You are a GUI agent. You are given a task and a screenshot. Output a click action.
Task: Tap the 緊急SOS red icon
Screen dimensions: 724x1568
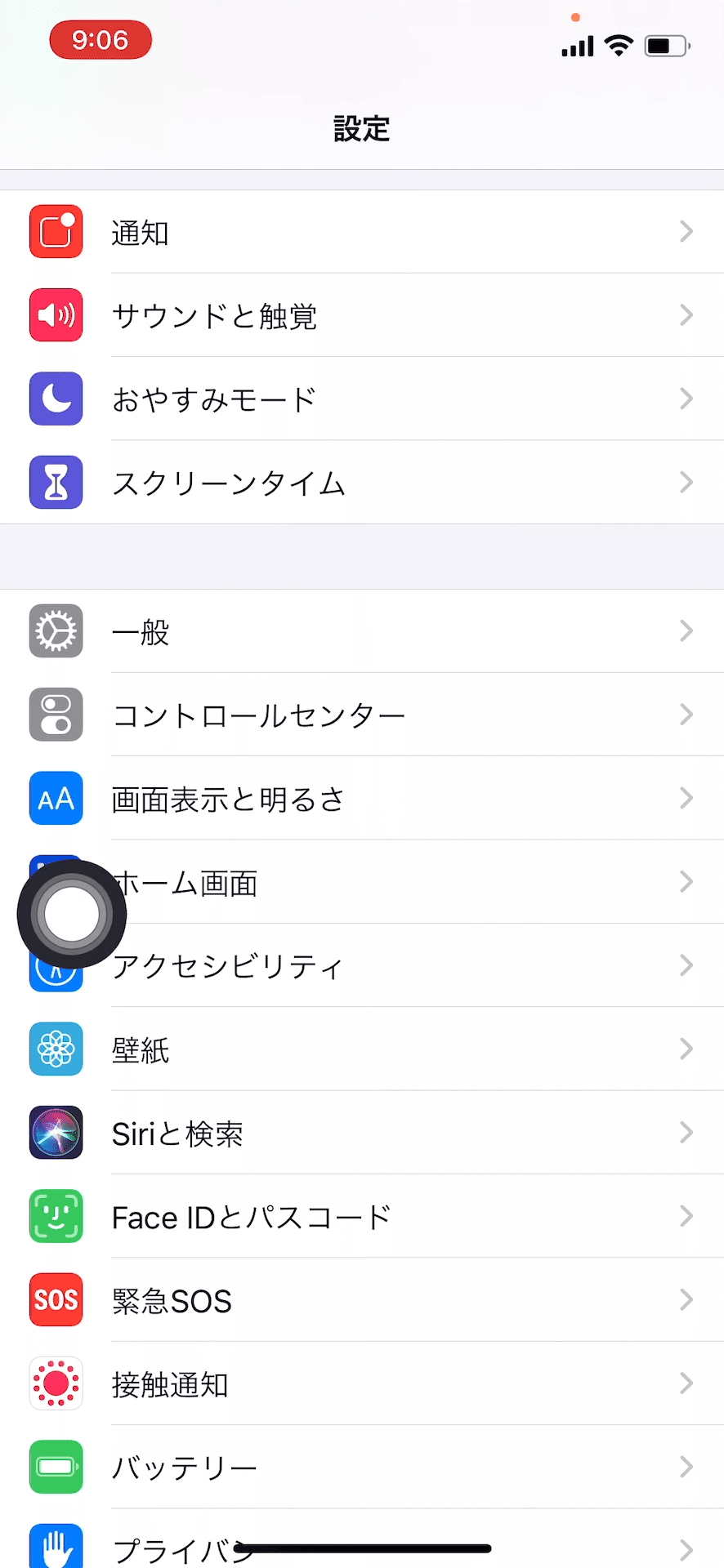pyautogui.click(x=56, y=1300)
